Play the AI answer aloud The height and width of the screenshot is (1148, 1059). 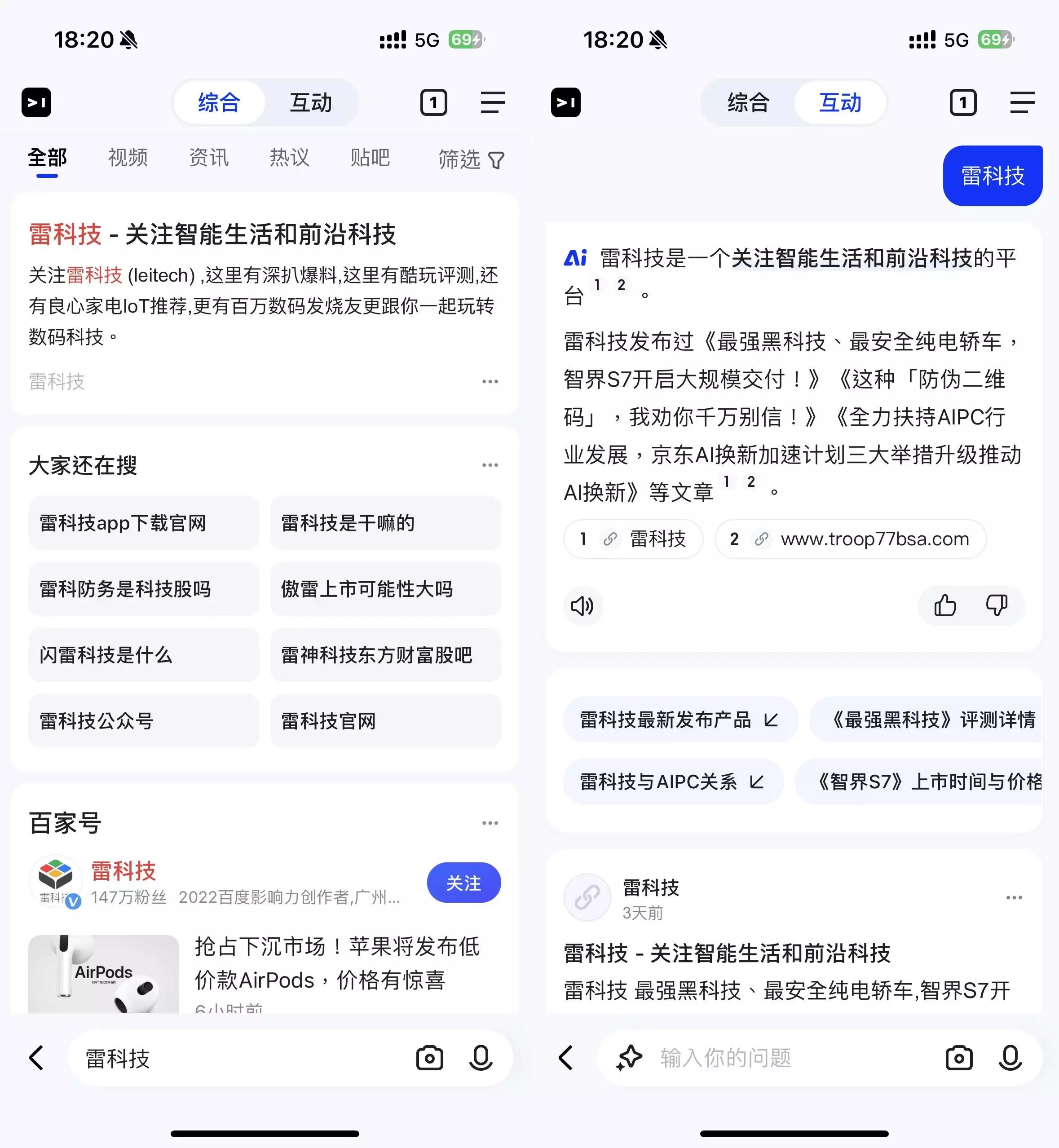[x=582, y=606]
